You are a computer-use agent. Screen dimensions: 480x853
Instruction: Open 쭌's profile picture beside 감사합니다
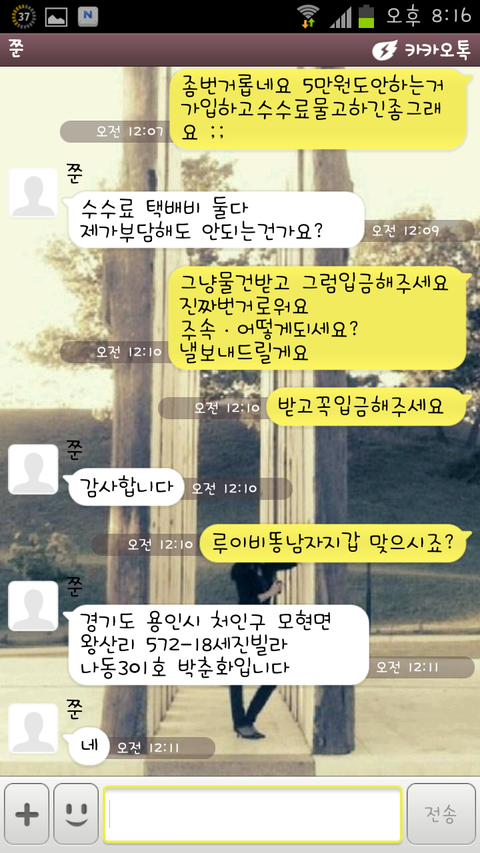click(33, 469)
